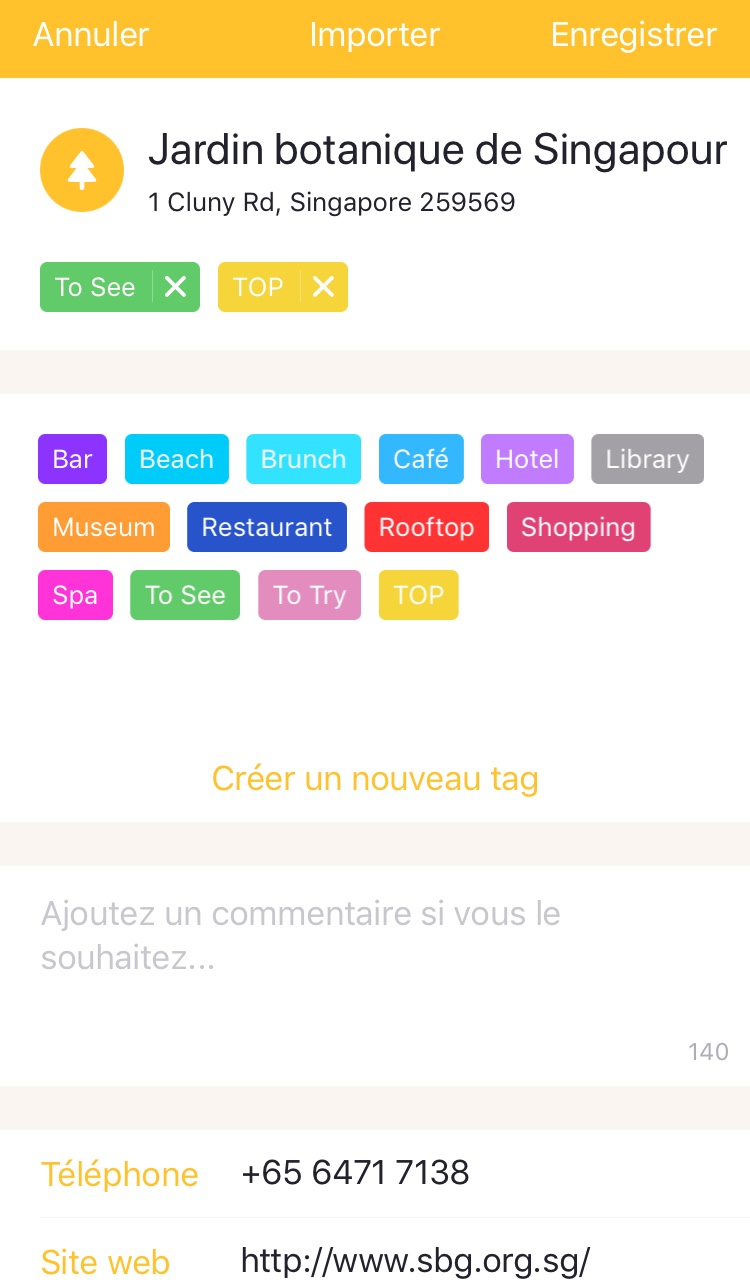The width and height of the screenshot is (750, 1280).
Task: Tap Créer un nouveau tag
Action: tap(375, 778)
